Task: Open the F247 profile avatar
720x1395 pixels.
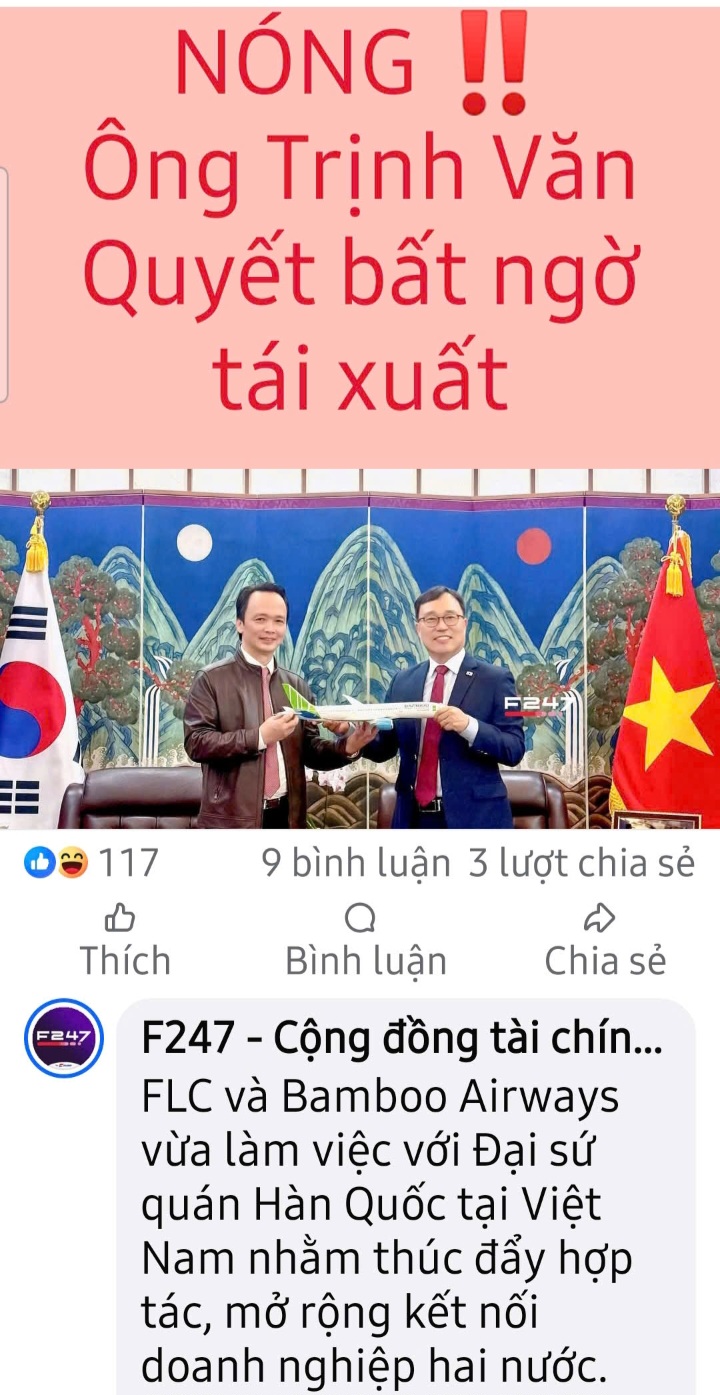Action: (x=63, y=1037)
